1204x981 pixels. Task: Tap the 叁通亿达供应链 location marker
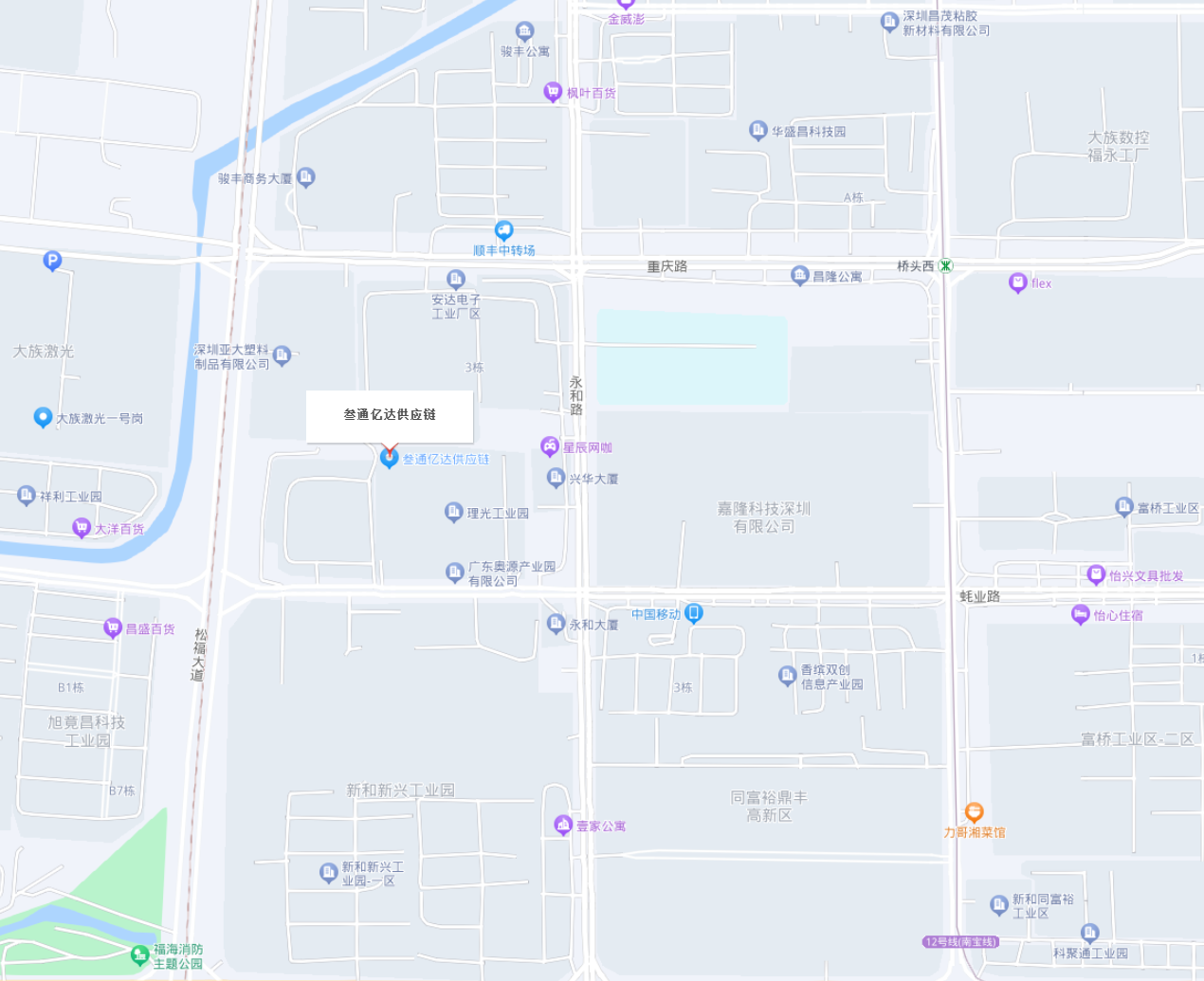pos(389,459)
